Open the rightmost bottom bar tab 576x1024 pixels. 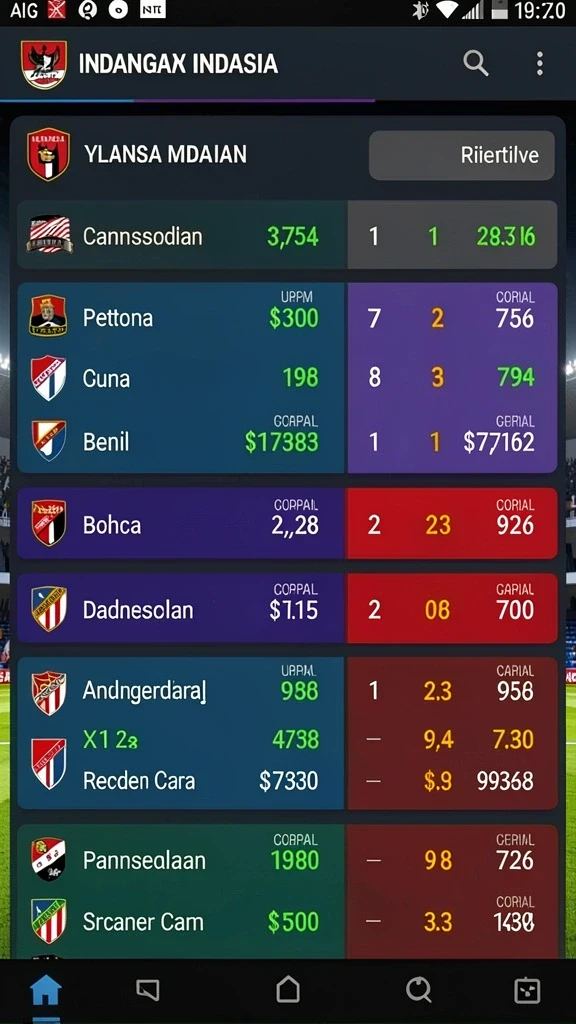[528, 991]
